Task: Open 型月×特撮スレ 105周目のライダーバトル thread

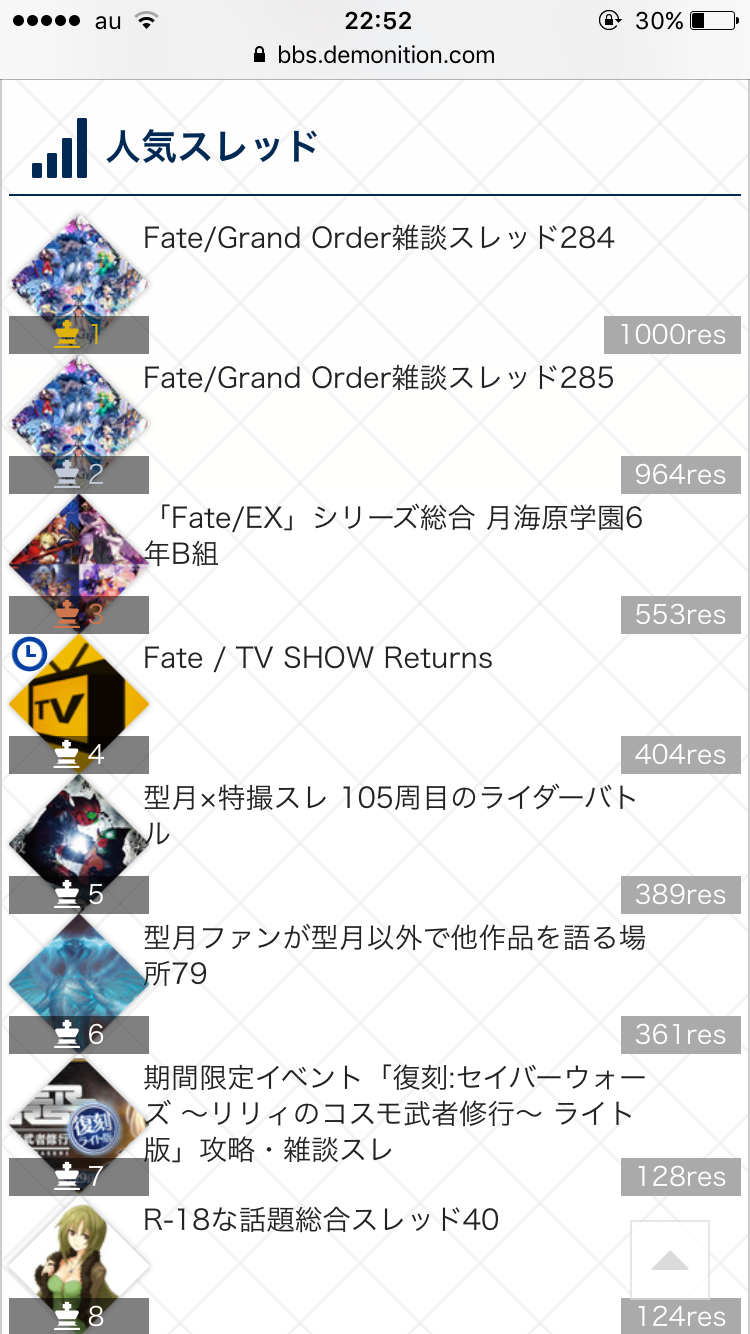Action: click(x=390, y=815)
